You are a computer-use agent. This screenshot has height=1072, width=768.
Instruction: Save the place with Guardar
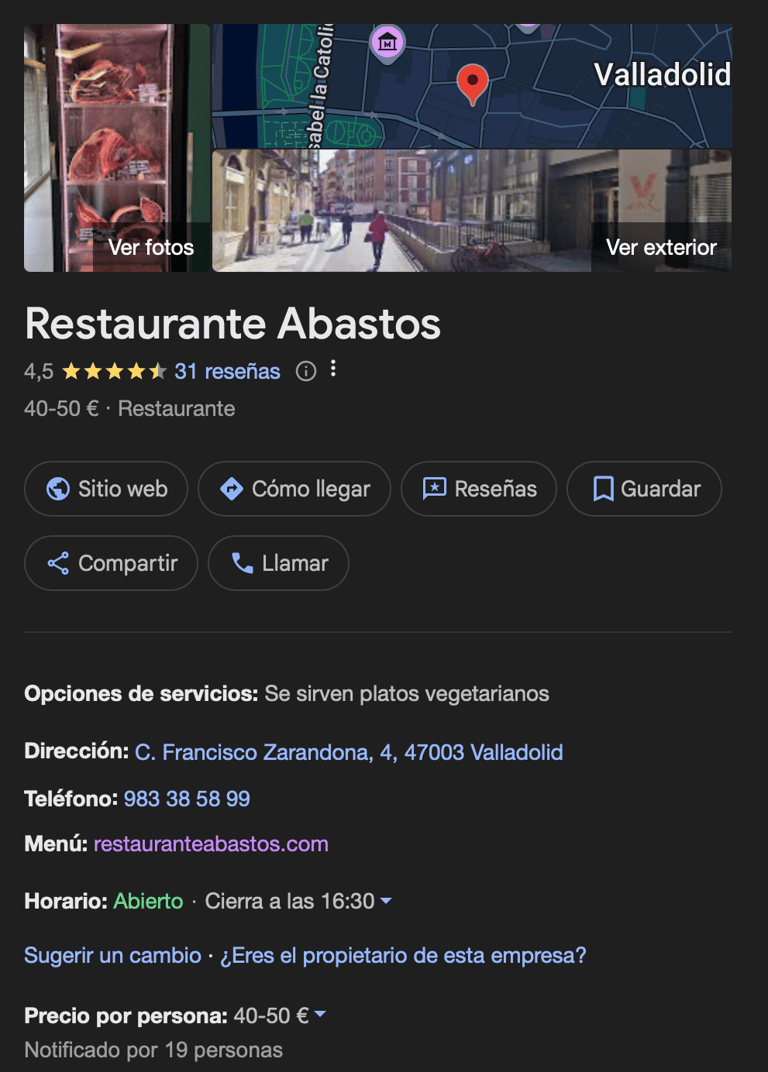(x=644, y=489)
